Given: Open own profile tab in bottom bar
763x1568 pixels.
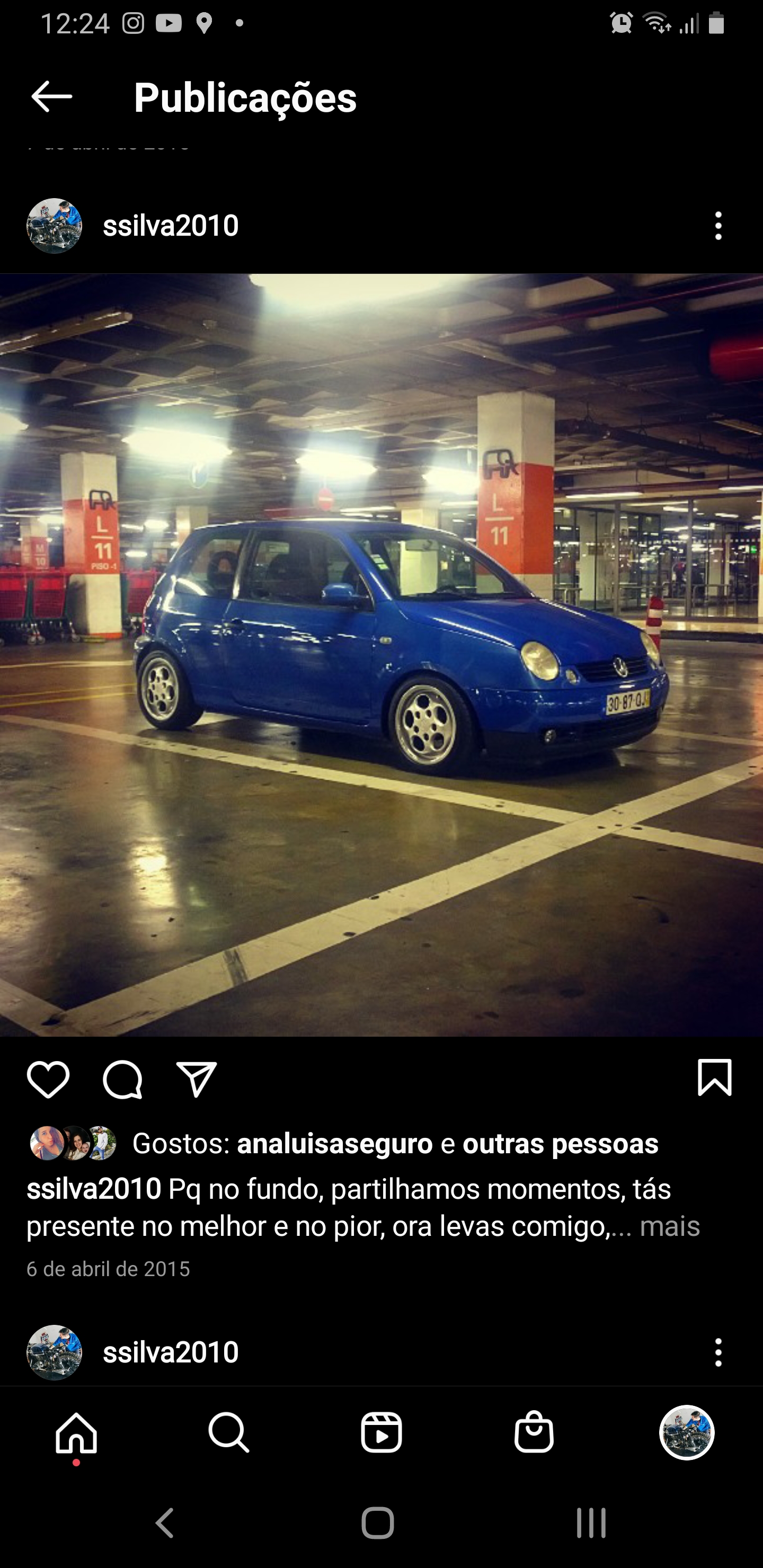Looking at the screenshot, I should coord(687,1433).
